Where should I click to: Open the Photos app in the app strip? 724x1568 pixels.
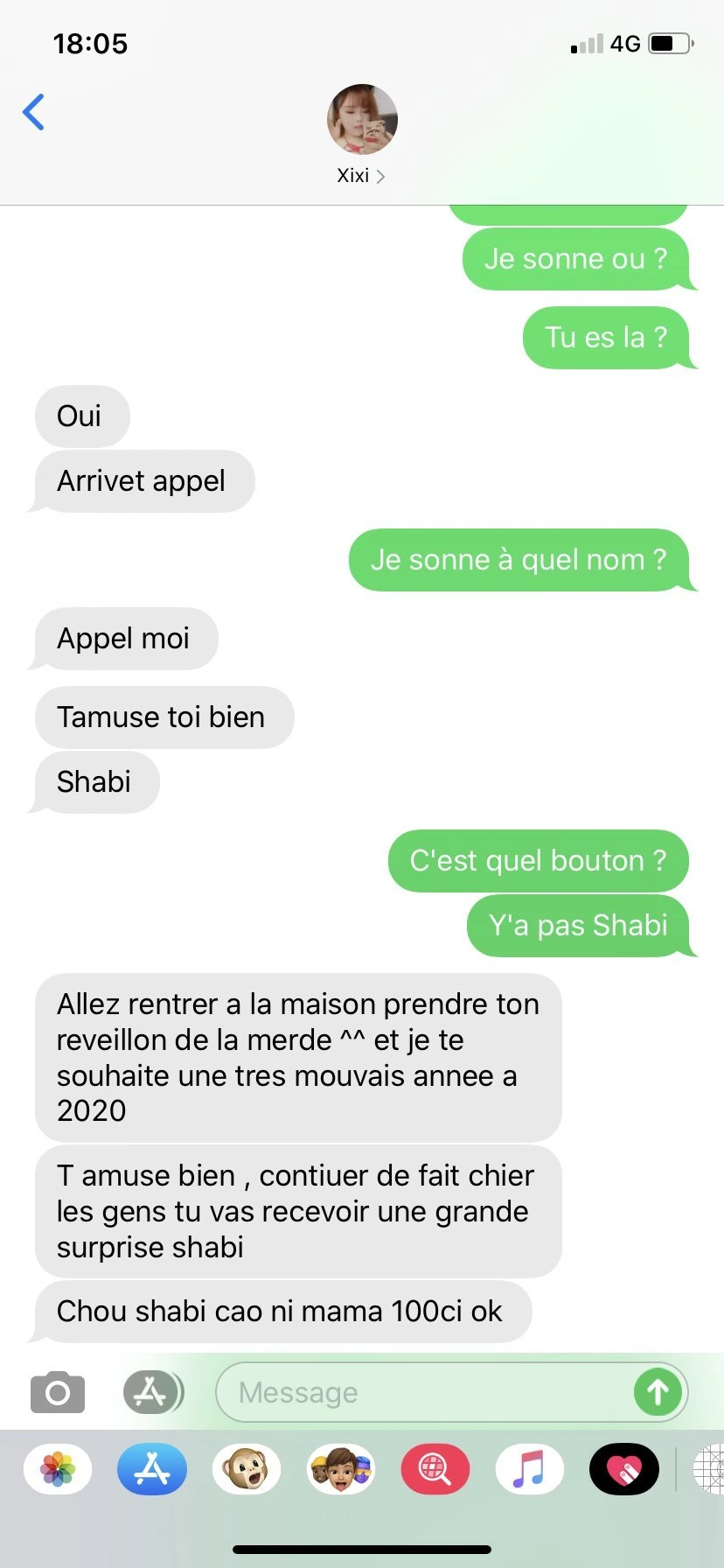(58, 1469)
